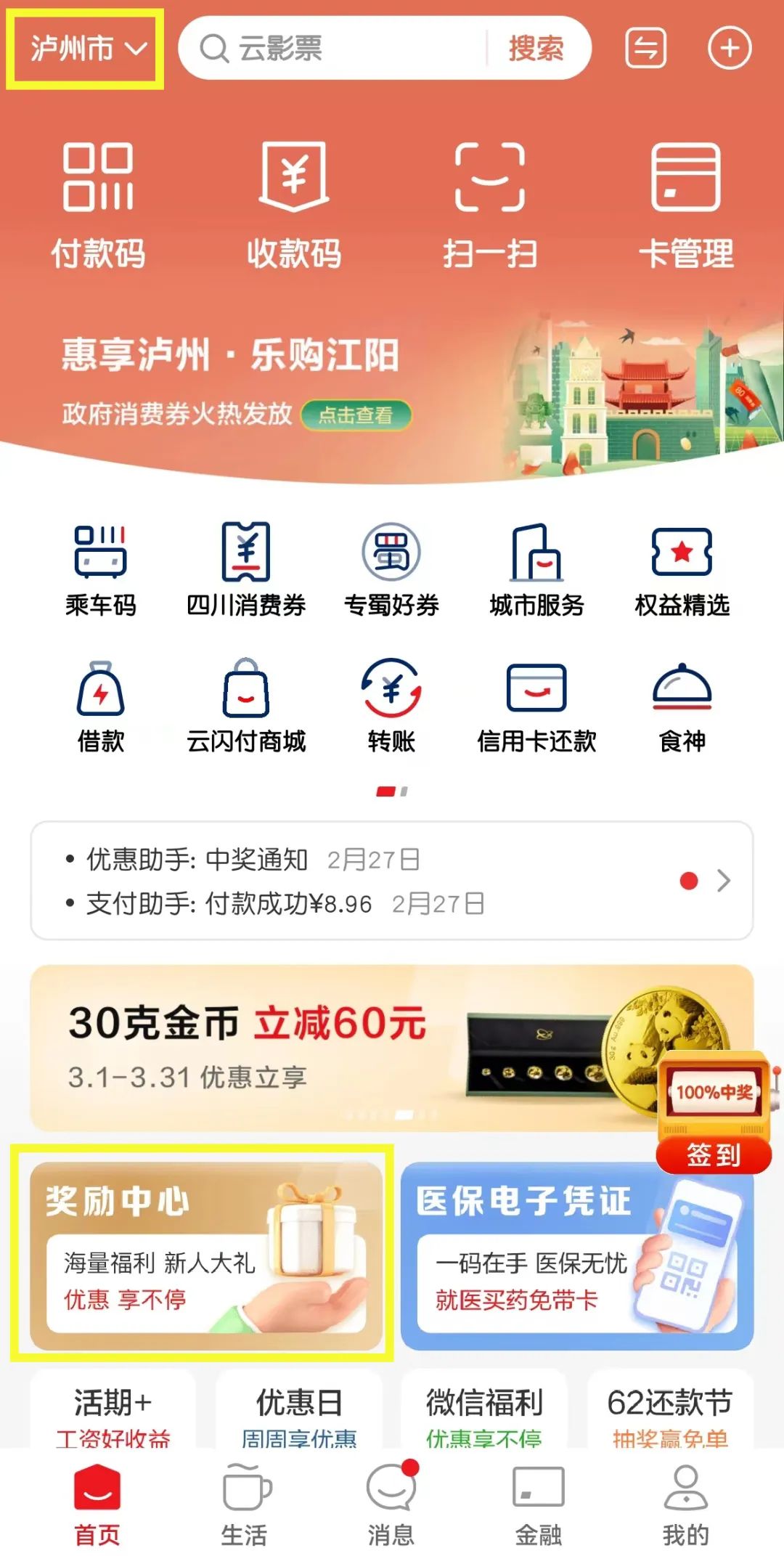The height and width of the screenshot is (1556, 784).
Task: Open 卡管理 card management
Action: tap(685, 205)
